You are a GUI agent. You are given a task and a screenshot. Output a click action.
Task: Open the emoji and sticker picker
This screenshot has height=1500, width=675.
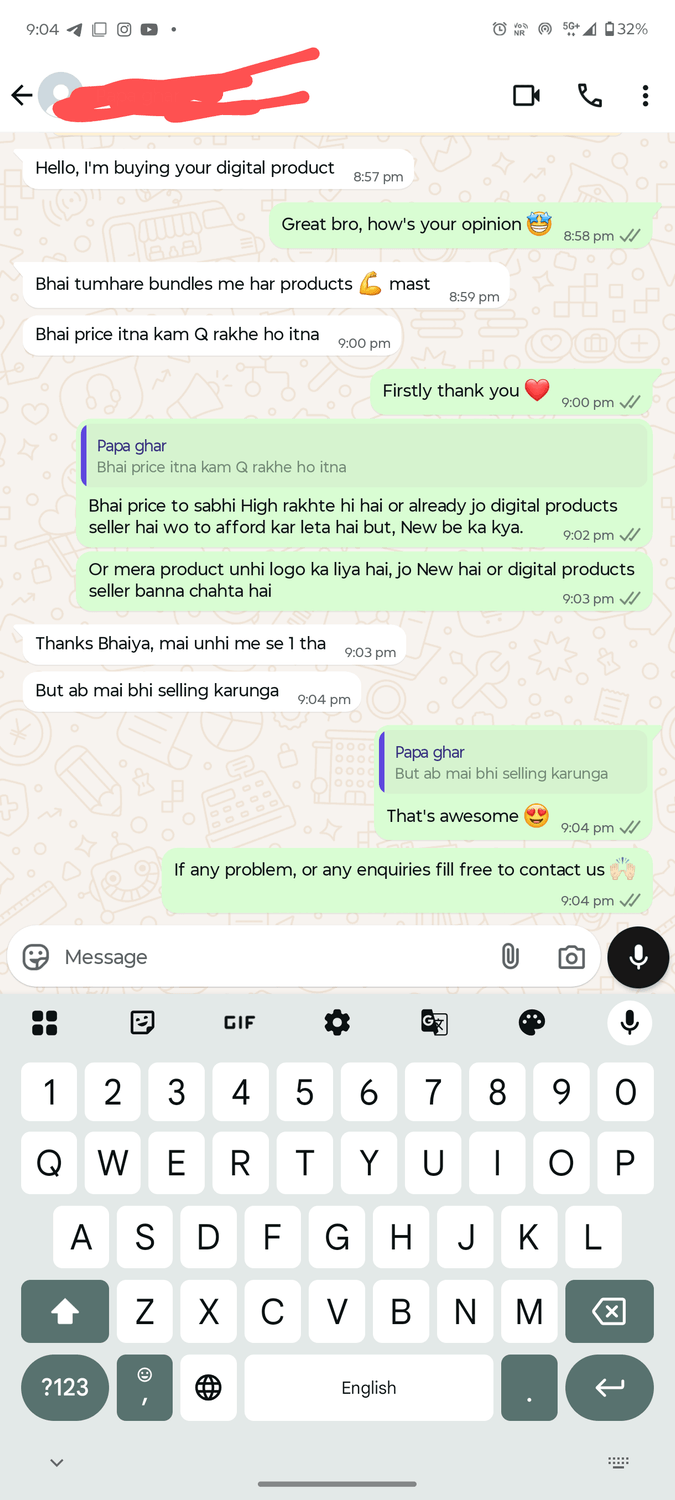click(36, 957)
